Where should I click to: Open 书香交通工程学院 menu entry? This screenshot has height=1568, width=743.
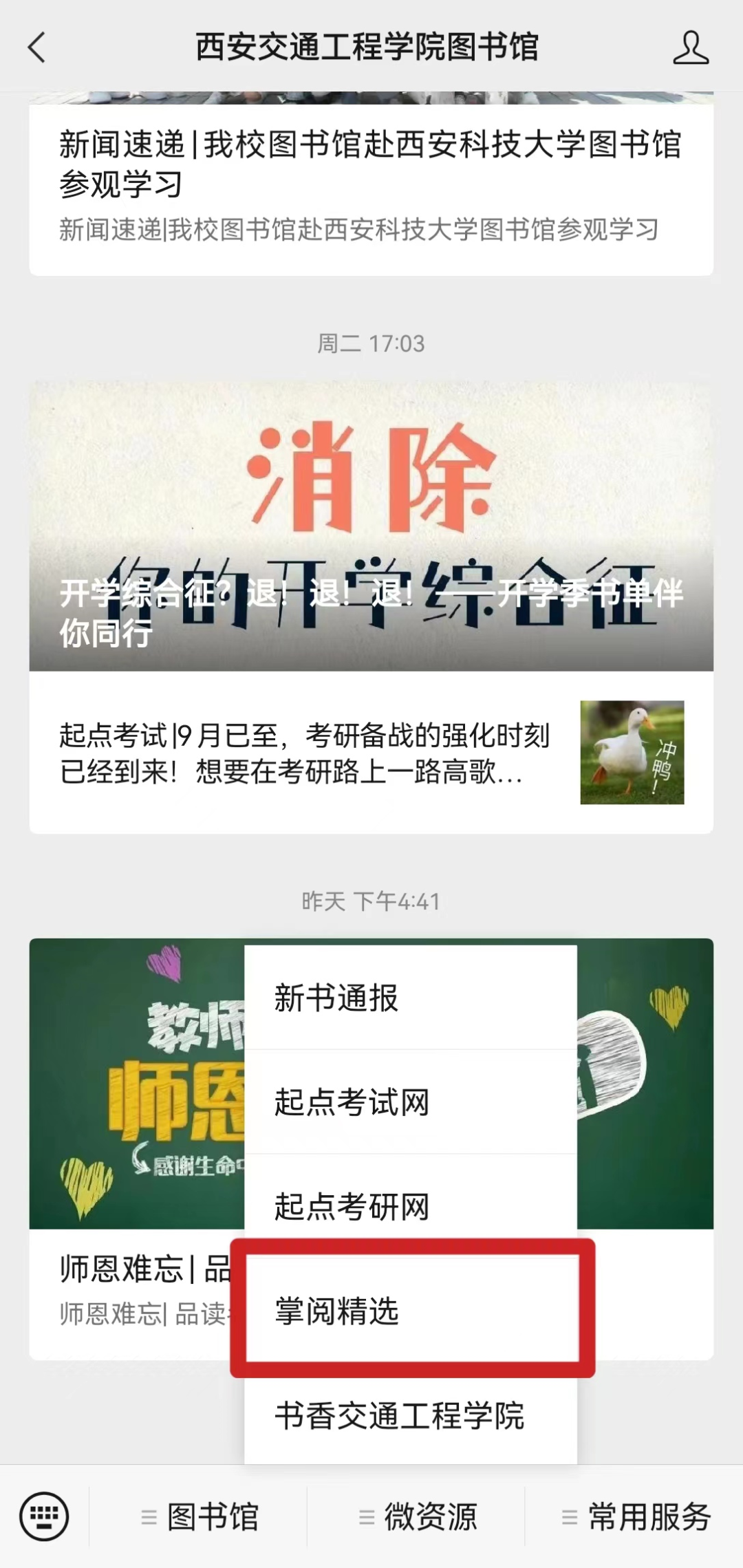point(410,1415)
